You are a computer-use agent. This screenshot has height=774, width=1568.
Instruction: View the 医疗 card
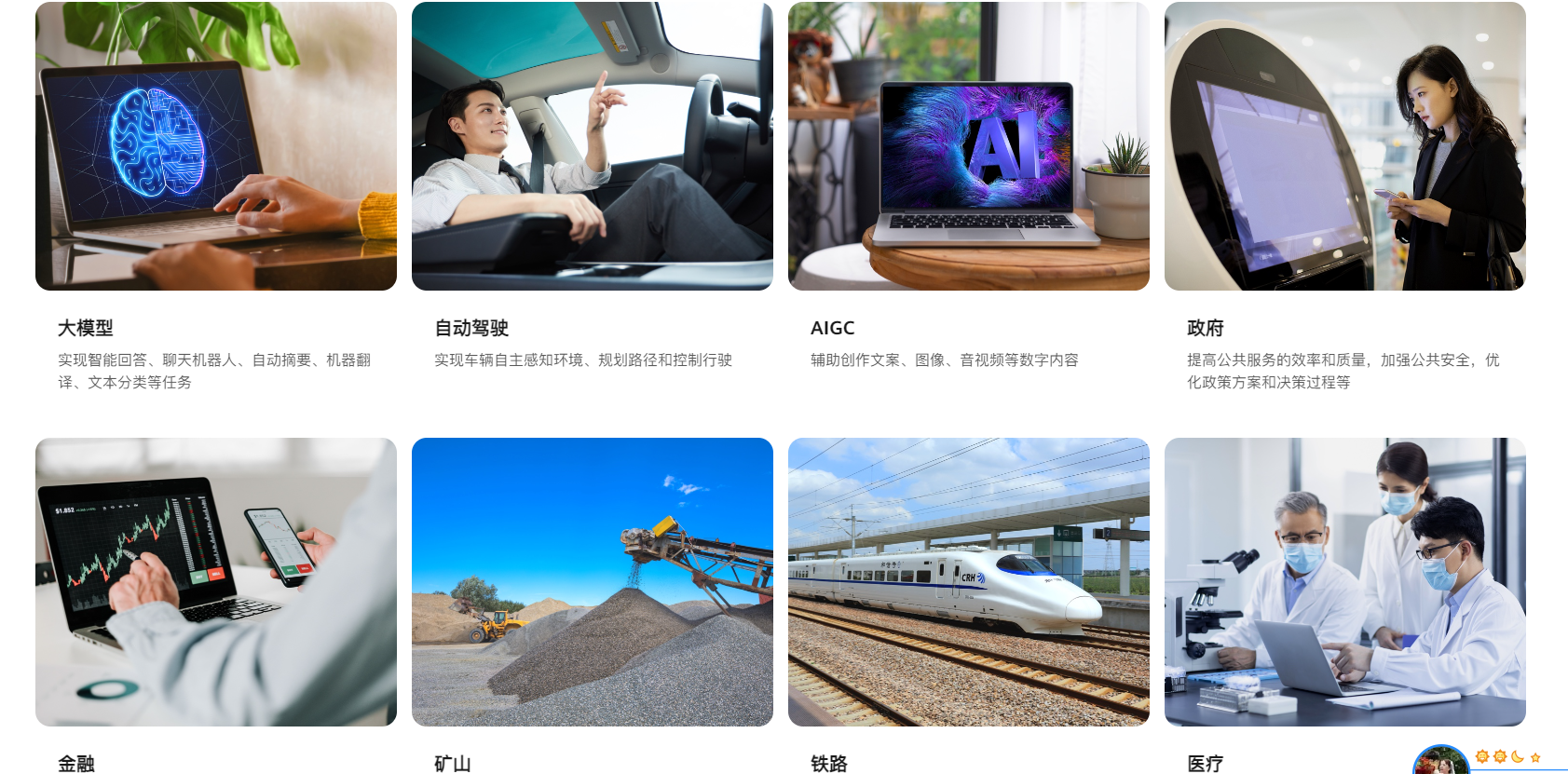pyautogui.click(x=1345, y=582)
